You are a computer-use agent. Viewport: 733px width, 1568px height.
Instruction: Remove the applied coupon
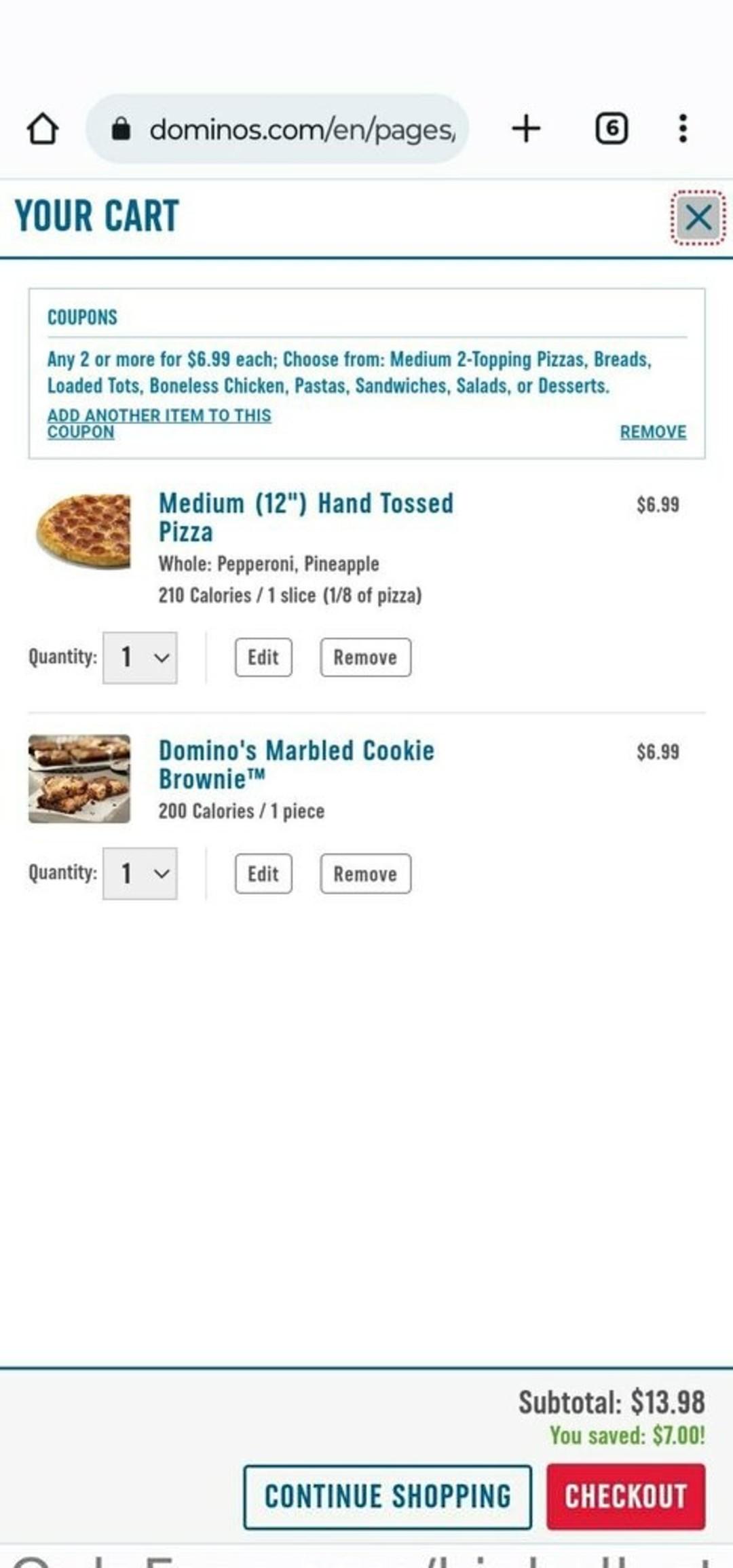(x=652, y=432)
